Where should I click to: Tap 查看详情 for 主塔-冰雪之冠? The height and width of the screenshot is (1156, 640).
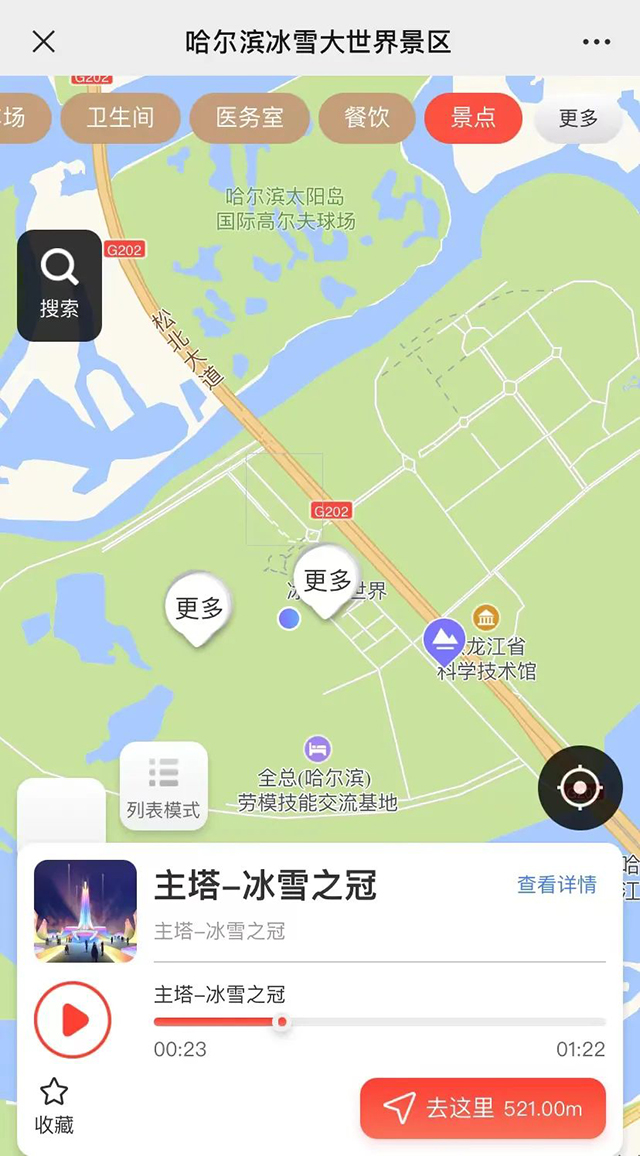556,885
